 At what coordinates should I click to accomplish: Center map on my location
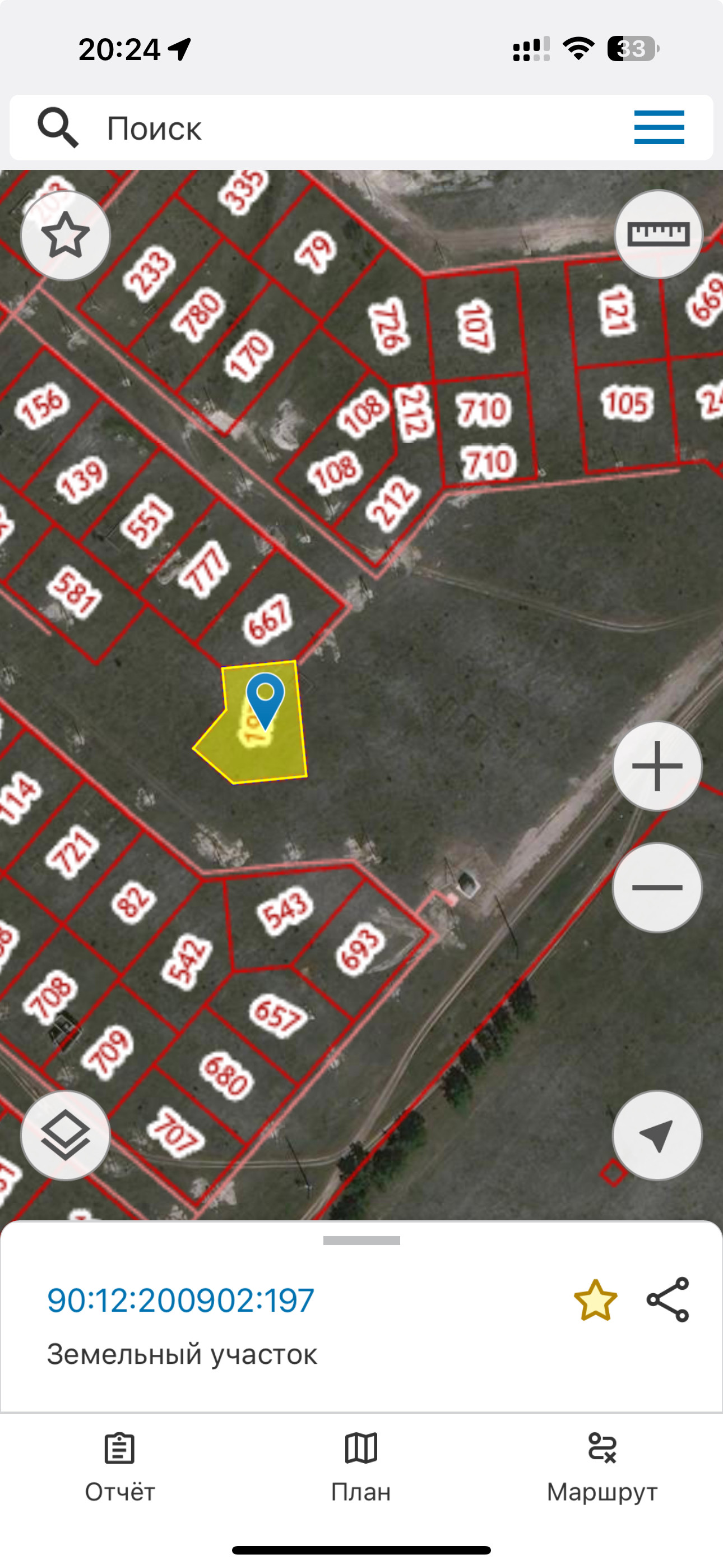[657, 1135]
